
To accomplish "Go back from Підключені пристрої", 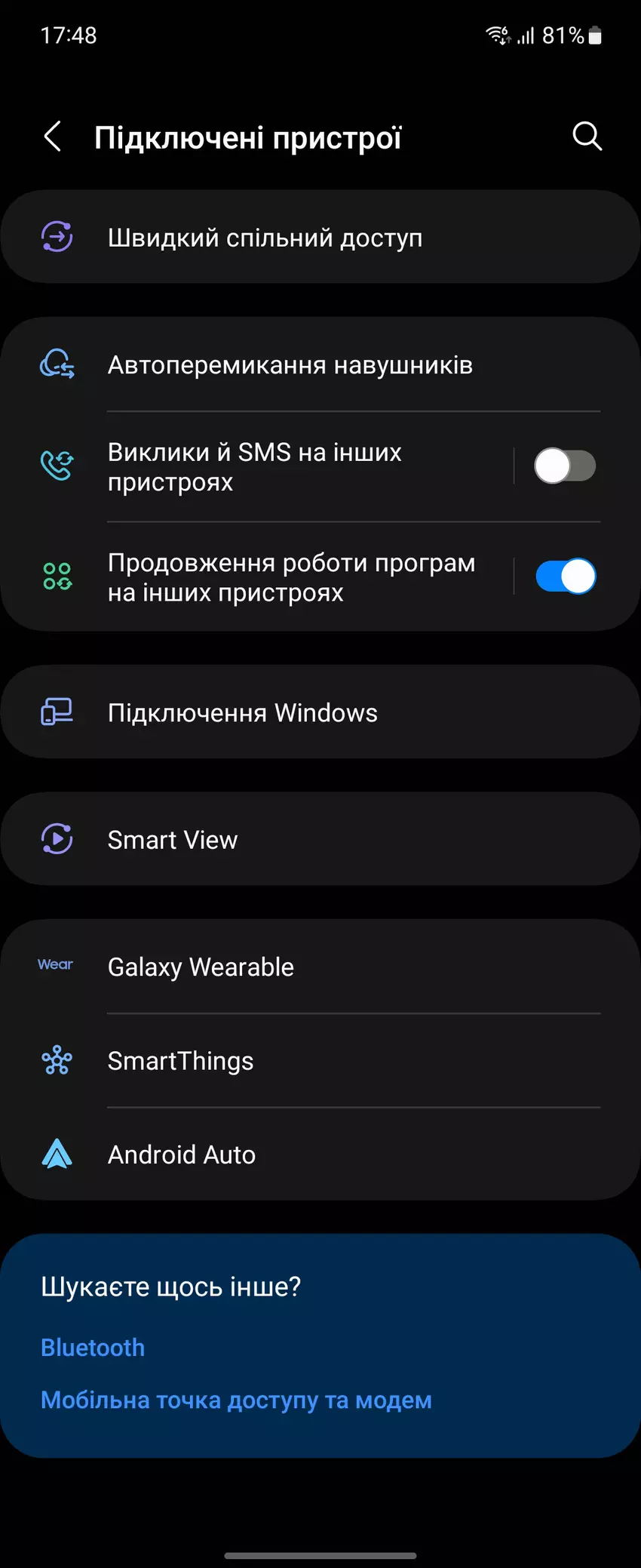I will 53,137.
